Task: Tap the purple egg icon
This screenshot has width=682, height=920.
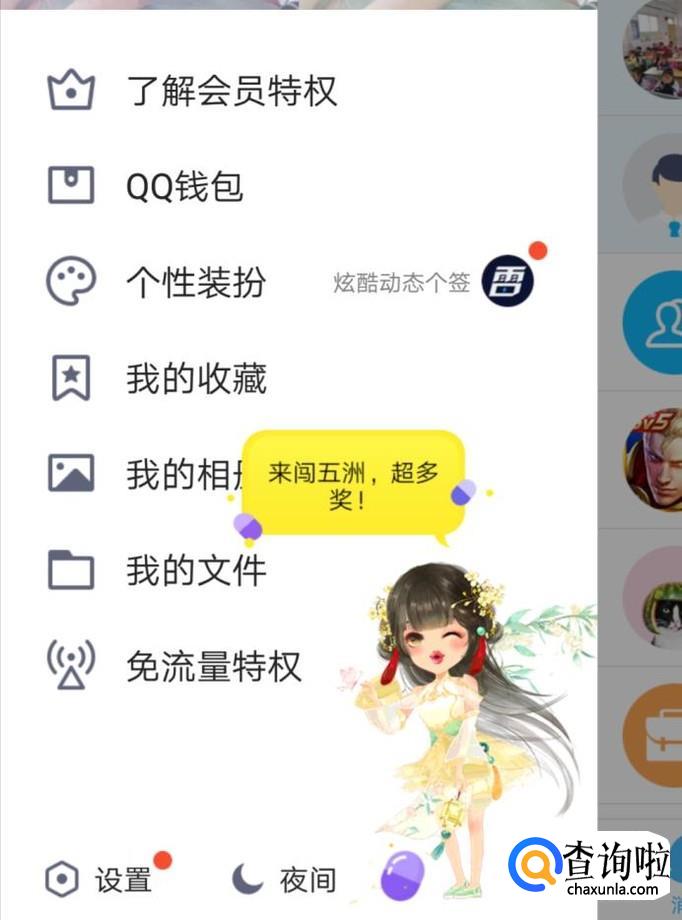Action: [x=402, y=876]
